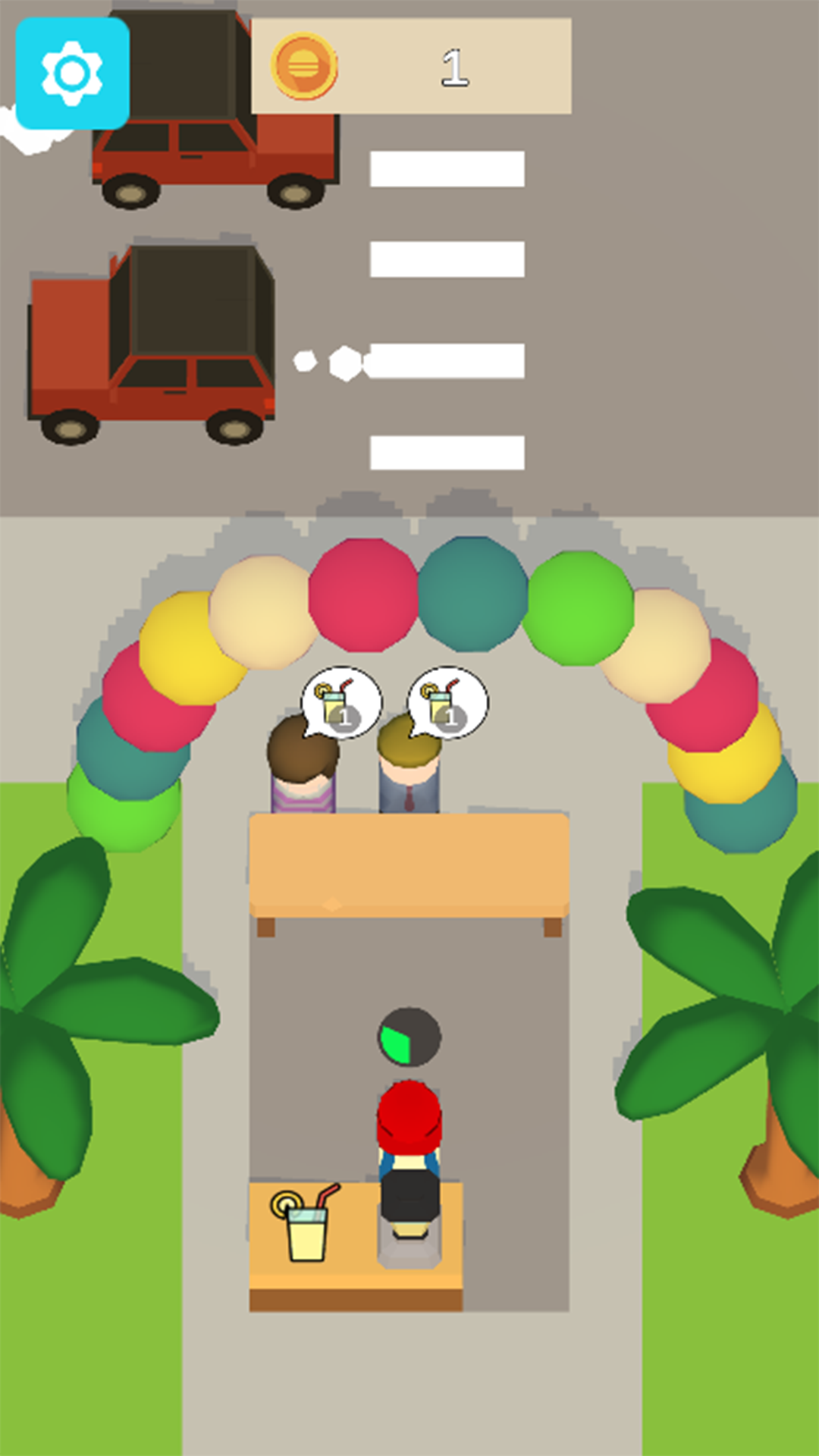Tap the customer counter serving table
This screenshot has height=1456, width=819.
[x=409, y=864]
